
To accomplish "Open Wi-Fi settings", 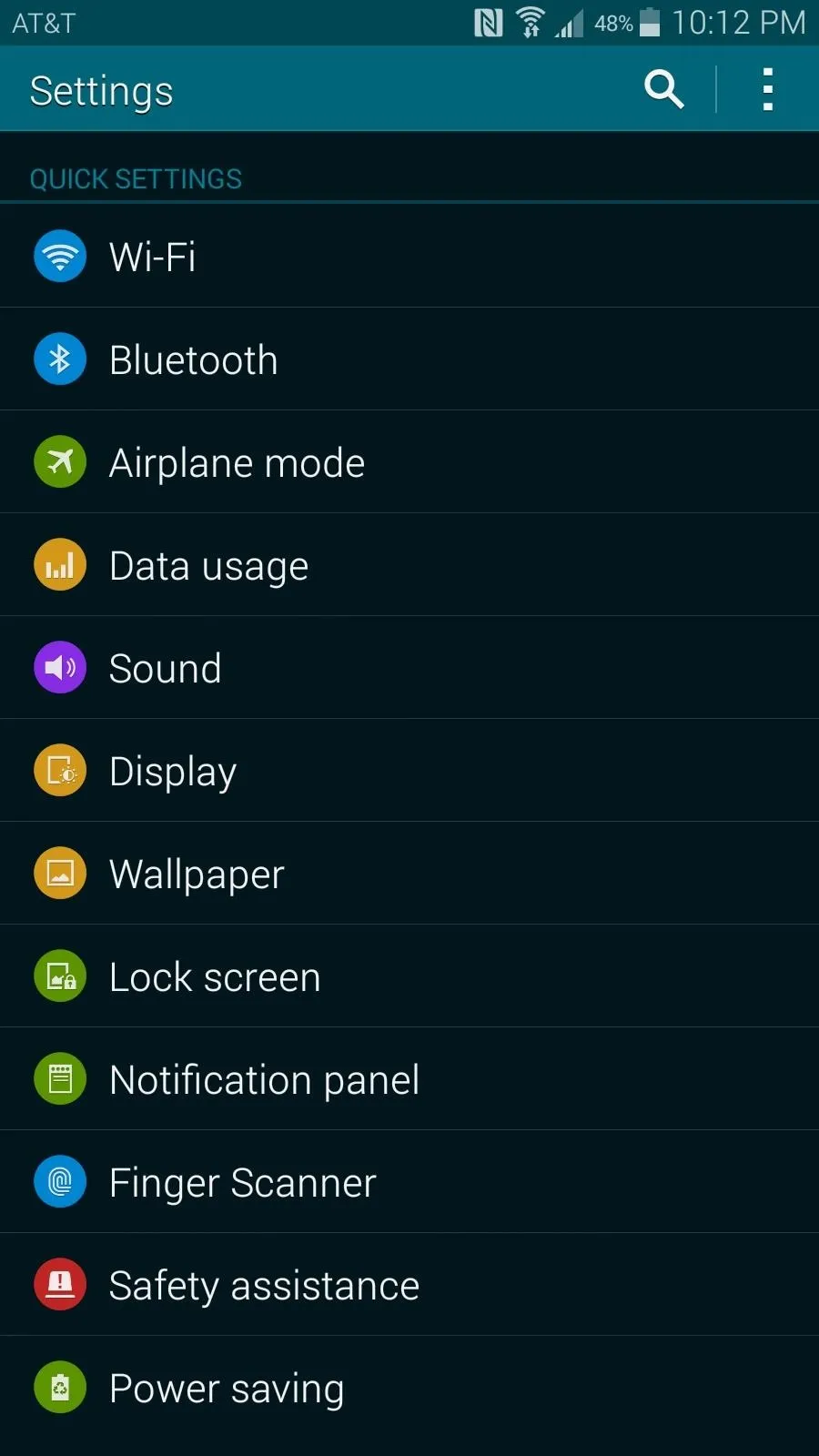I will (x=409, y=256).
